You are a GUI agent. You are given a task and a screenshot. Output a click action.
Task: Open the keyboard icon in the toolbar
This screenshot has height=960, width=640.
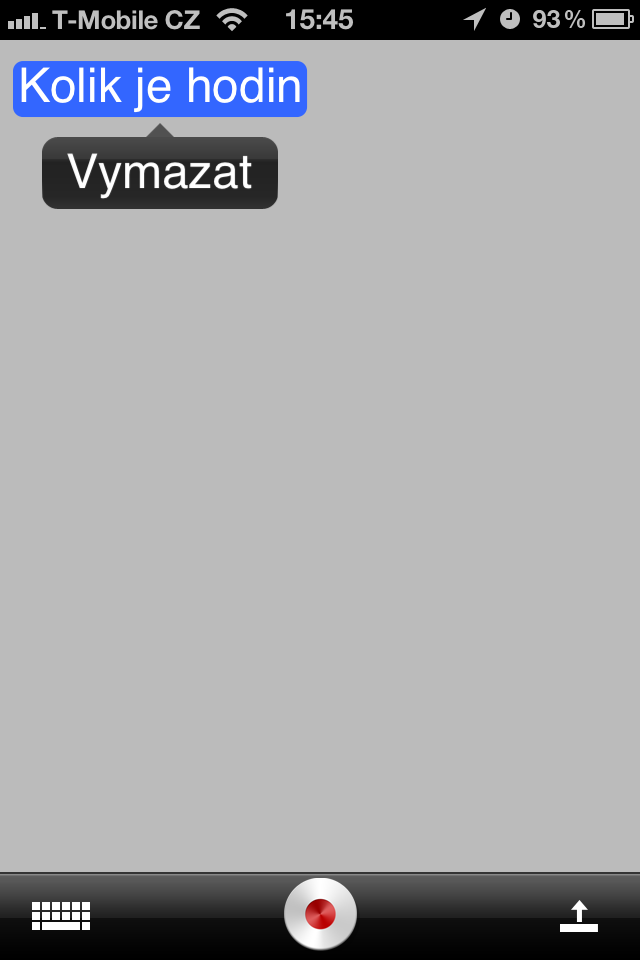point(61,915)
